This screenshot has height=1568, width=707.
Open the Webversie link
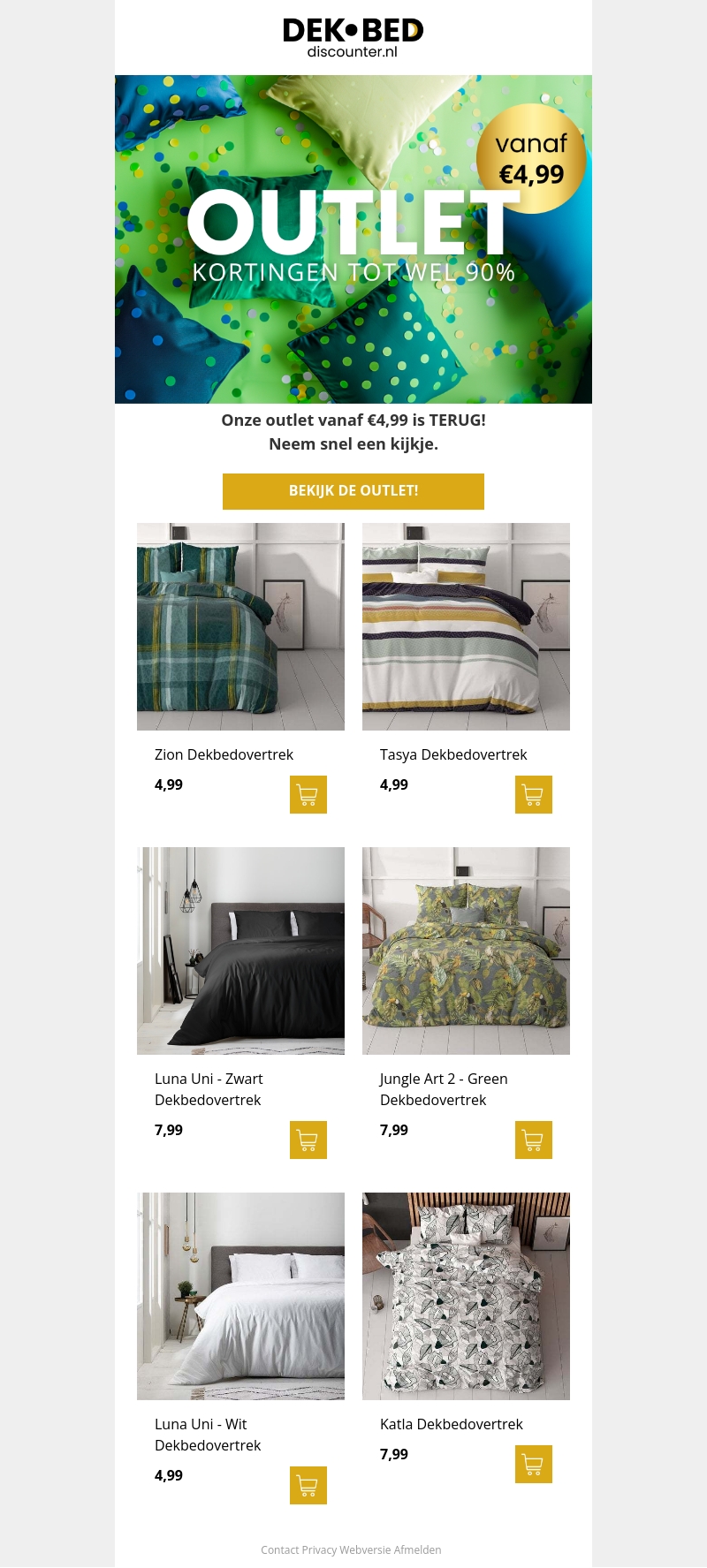tap(365, 1549)
